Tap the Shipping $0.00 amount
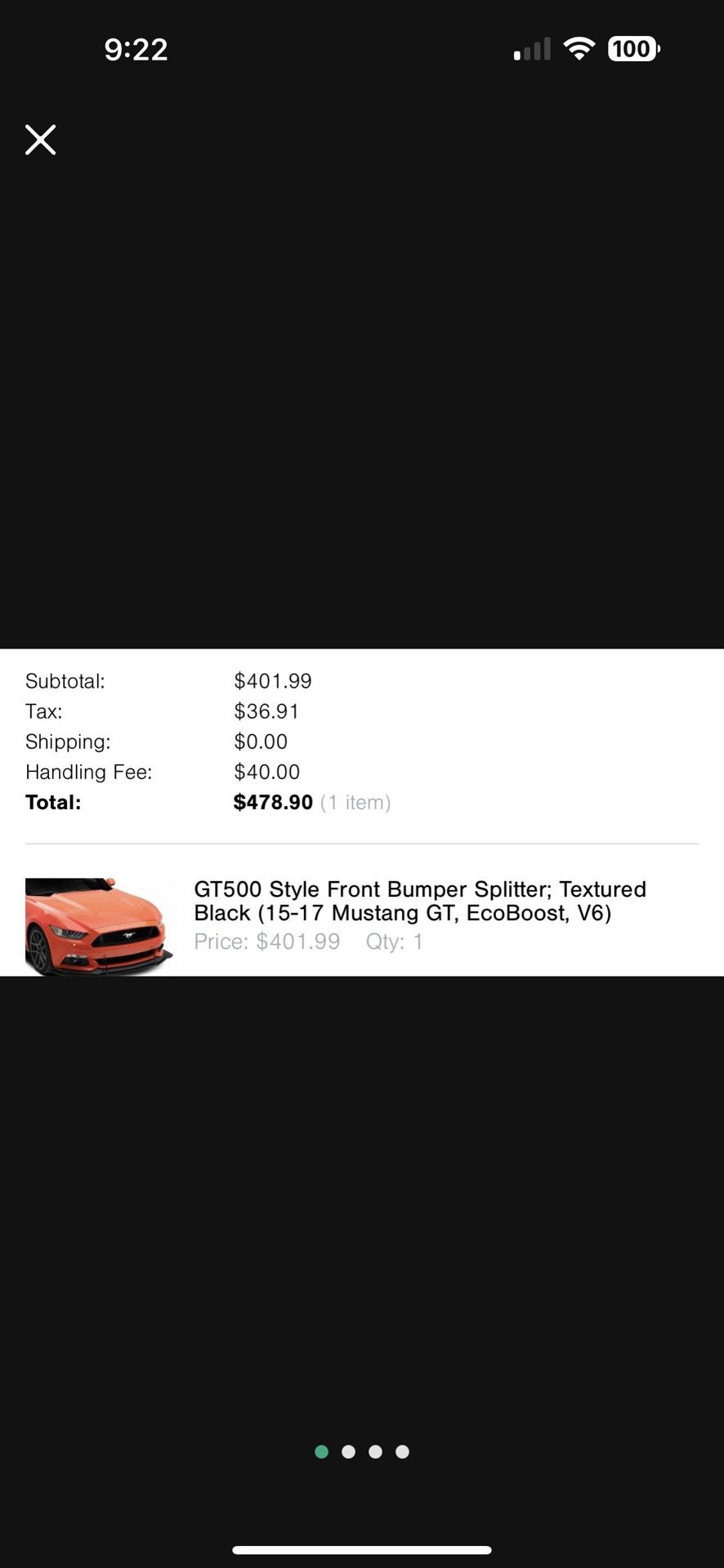Screen dimensions: 724x1568 click(261, 742)
